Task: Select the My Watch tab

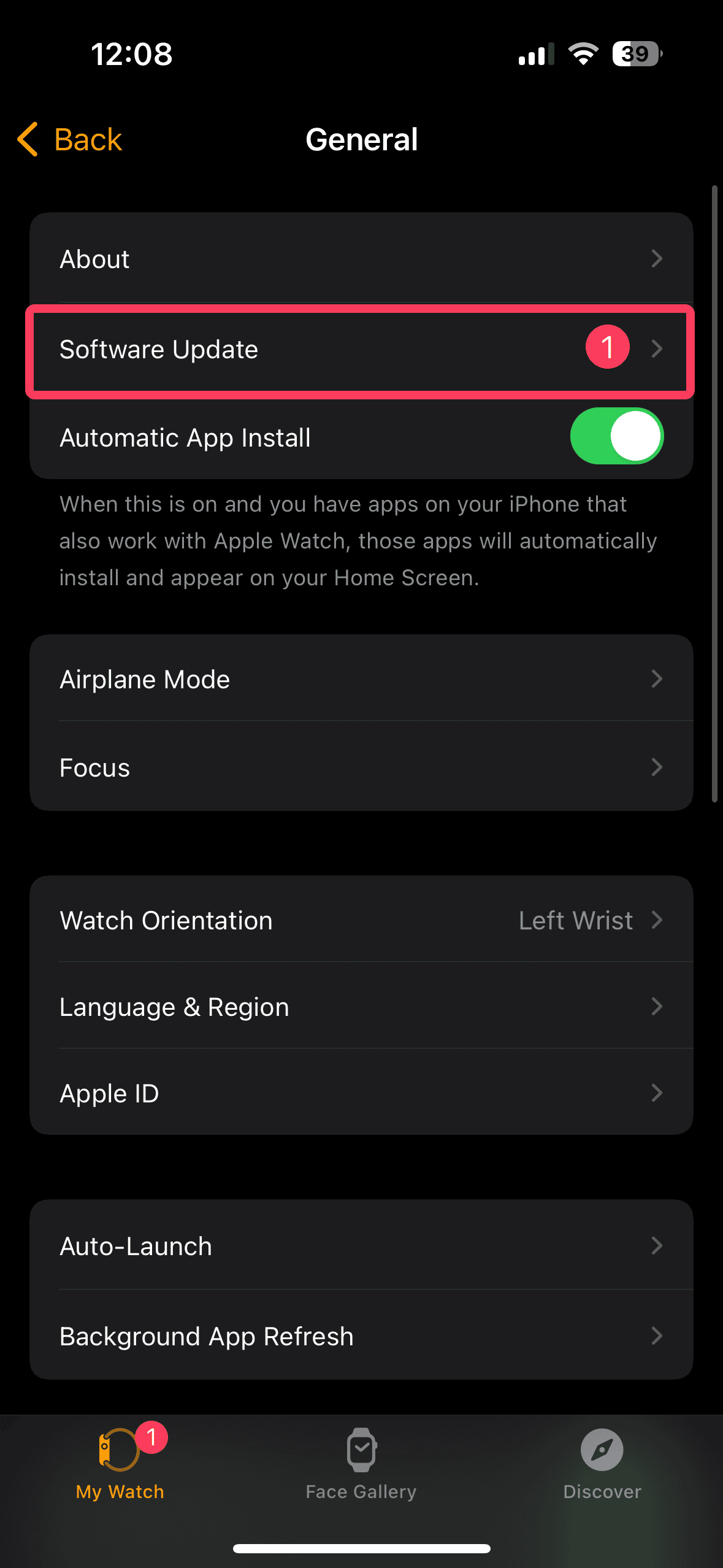Action: [120, 1463]
